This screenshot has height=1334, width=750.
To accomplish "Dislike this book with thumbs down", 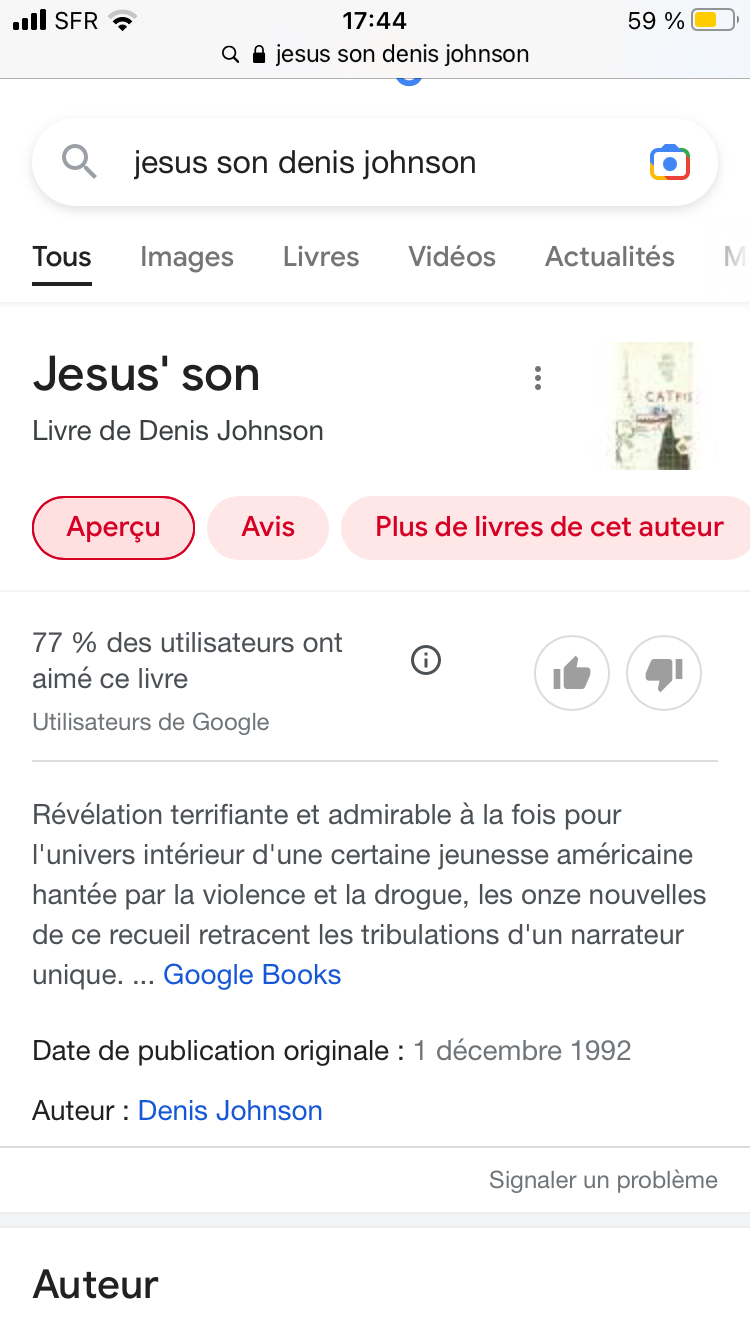I will (x=664, y=674).
